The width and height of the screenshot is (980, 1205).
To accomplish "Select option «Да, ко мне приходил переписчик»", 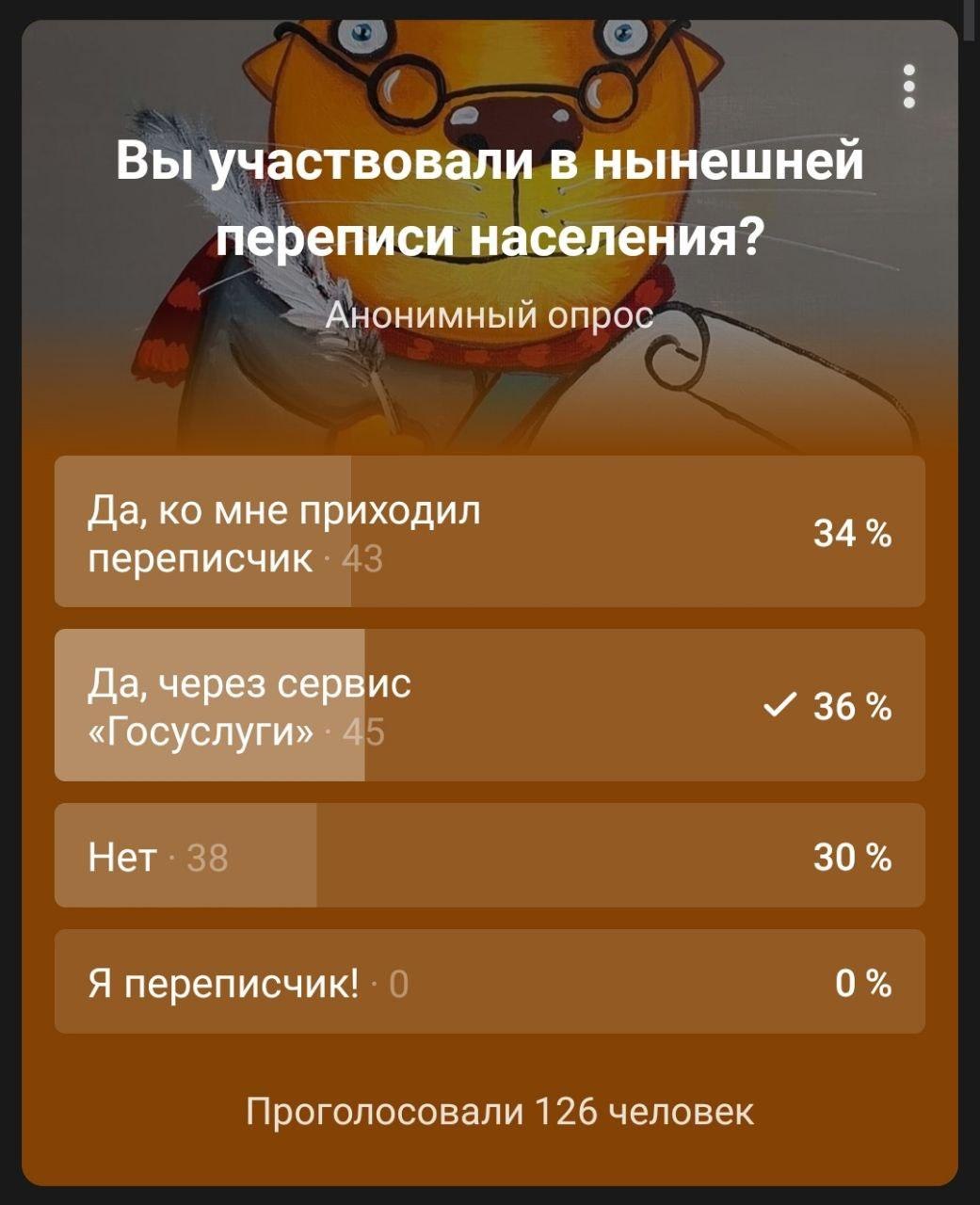I will 490,532.
